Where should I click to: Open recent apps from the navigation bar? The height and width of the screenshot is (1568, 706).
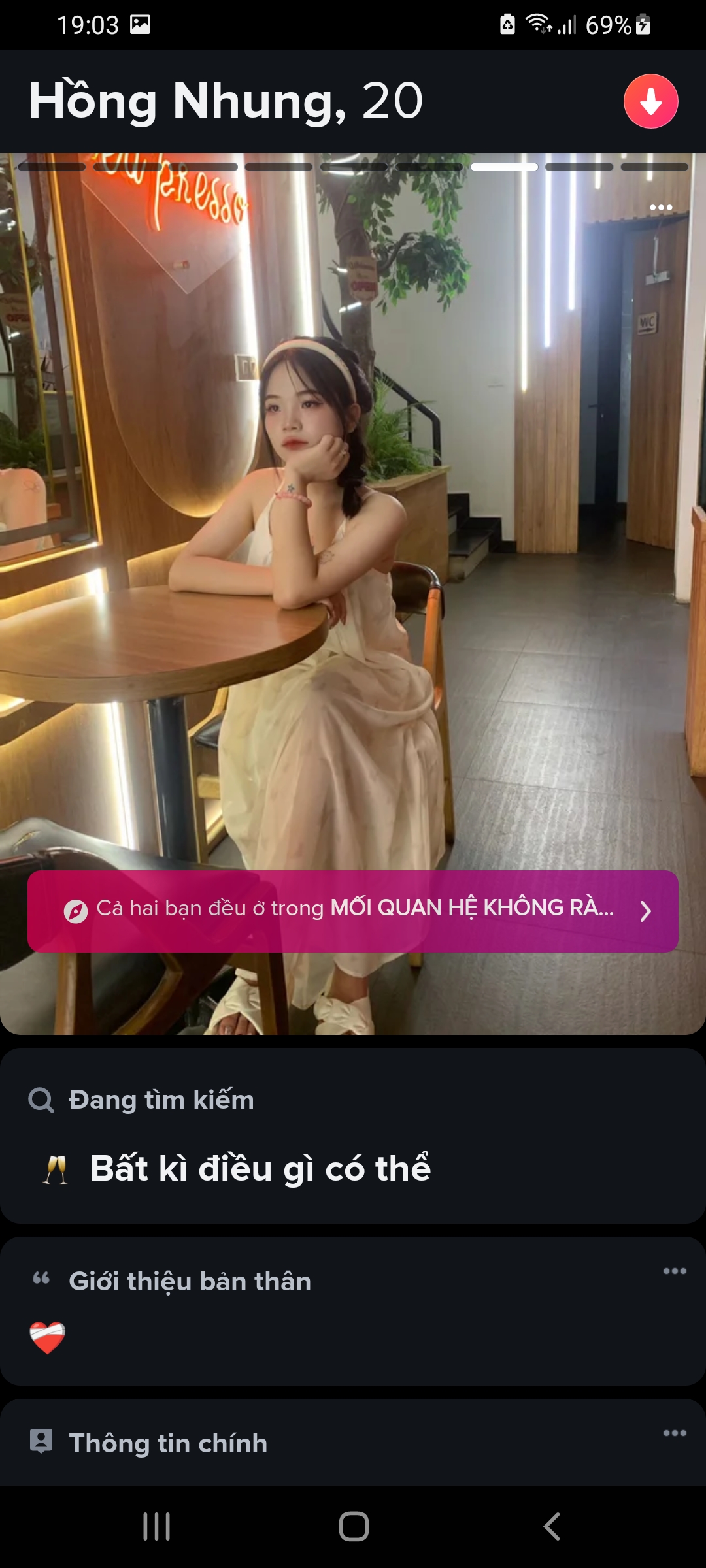pyautogui.click(x=157, y=1527)
